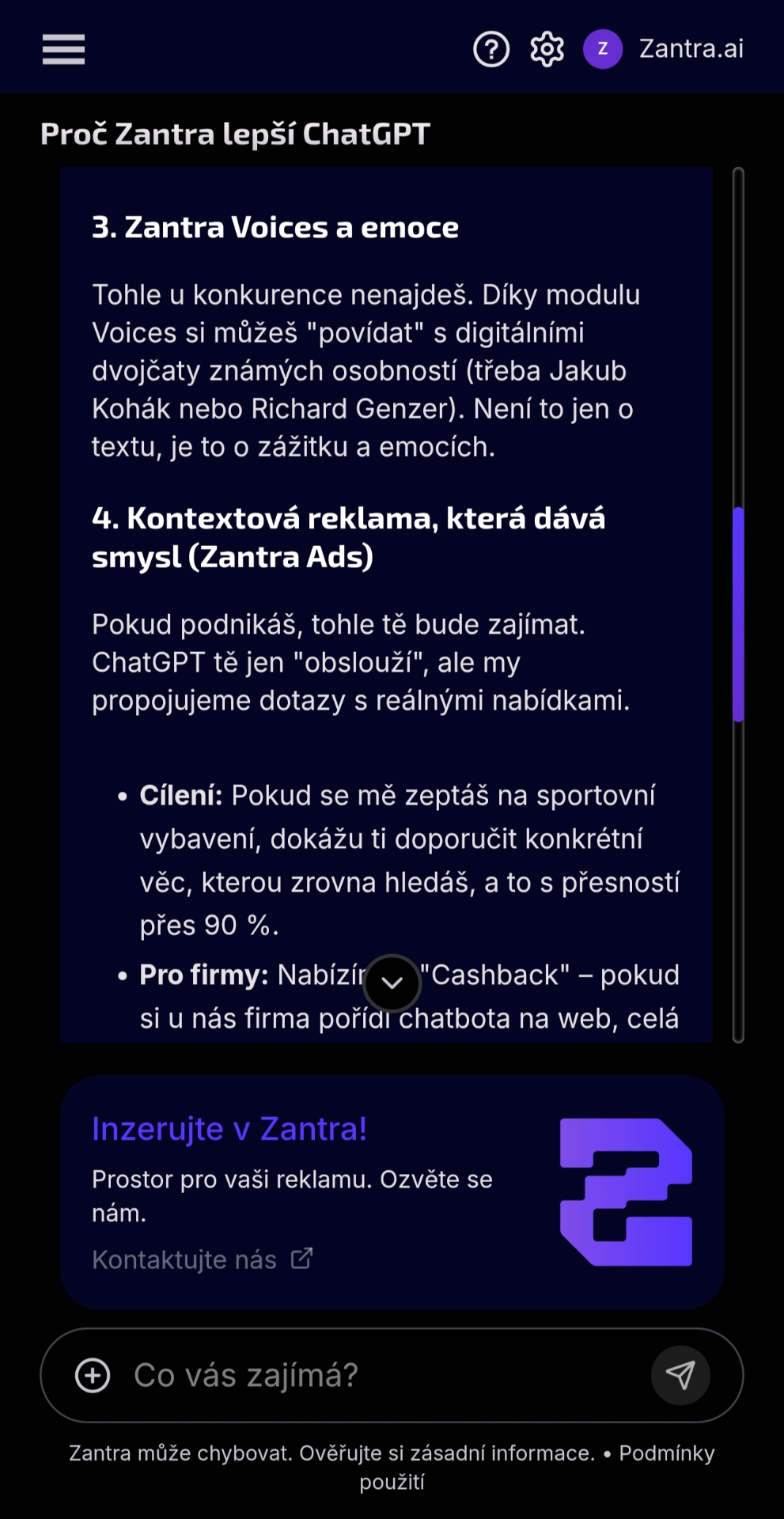The height and width of the screenshot is (1519, 784).
Task: Send message via the paper plane icon
Action: click(x=680, y=1375)
